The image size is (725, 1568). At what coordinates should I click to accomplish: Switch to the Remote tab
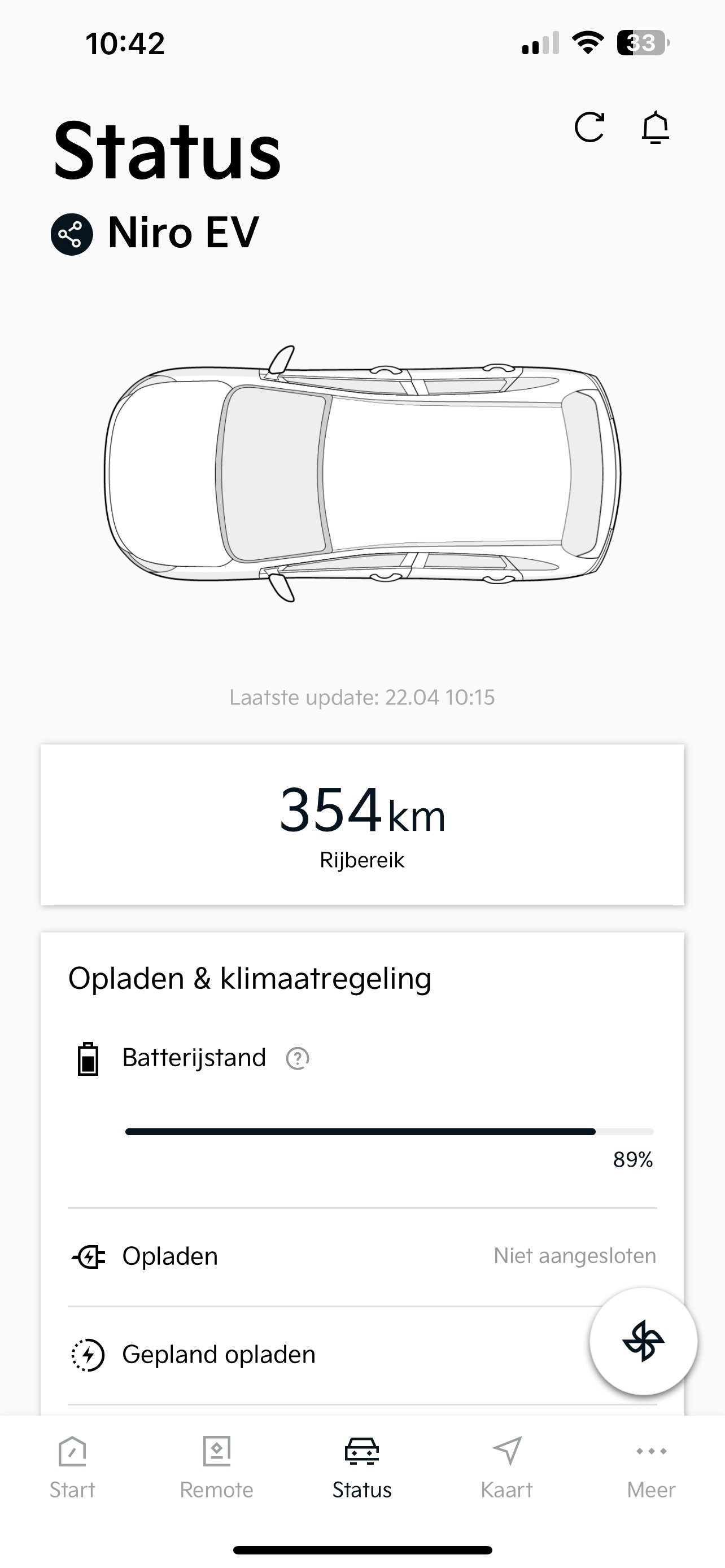pyautogui.click(x=217, y=1468)
